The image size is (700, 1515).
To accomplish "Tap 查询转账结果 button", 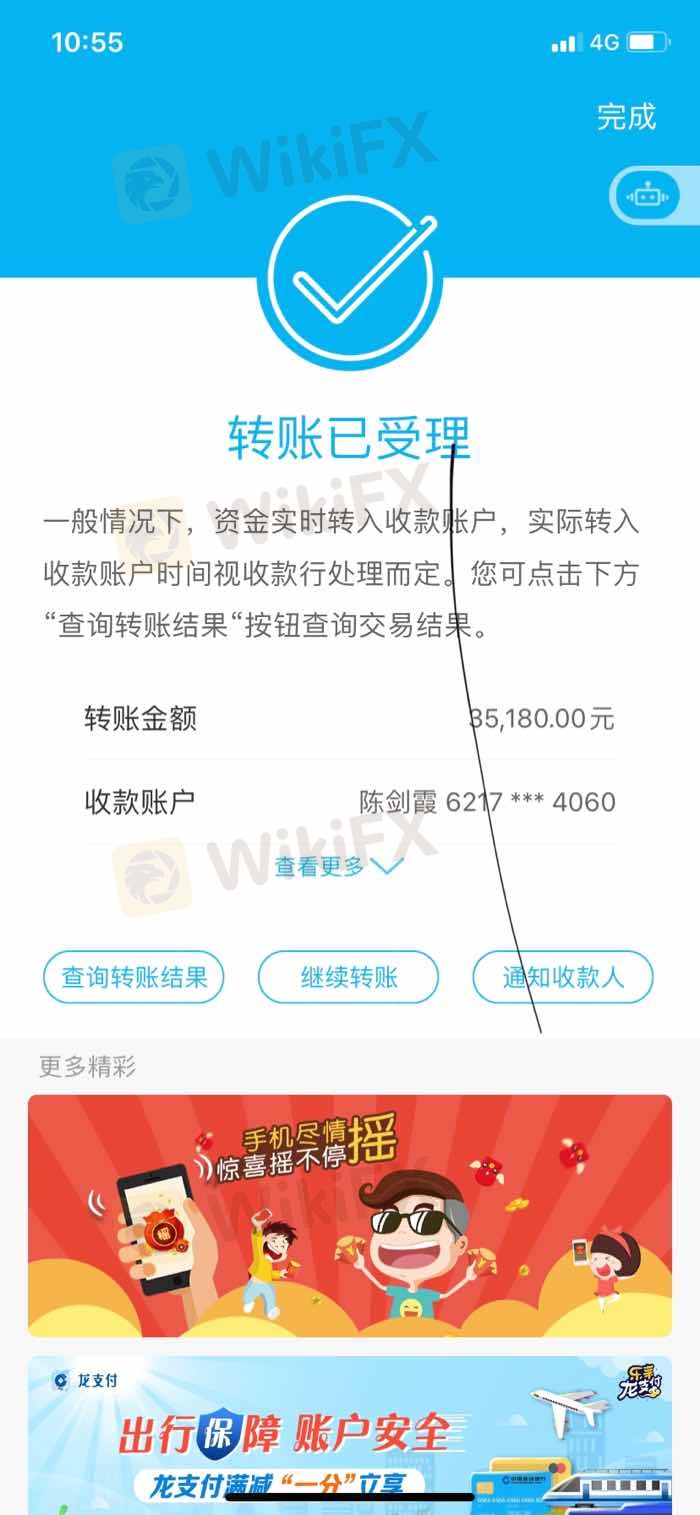I will pyautogui.click(x=134, y=977).
